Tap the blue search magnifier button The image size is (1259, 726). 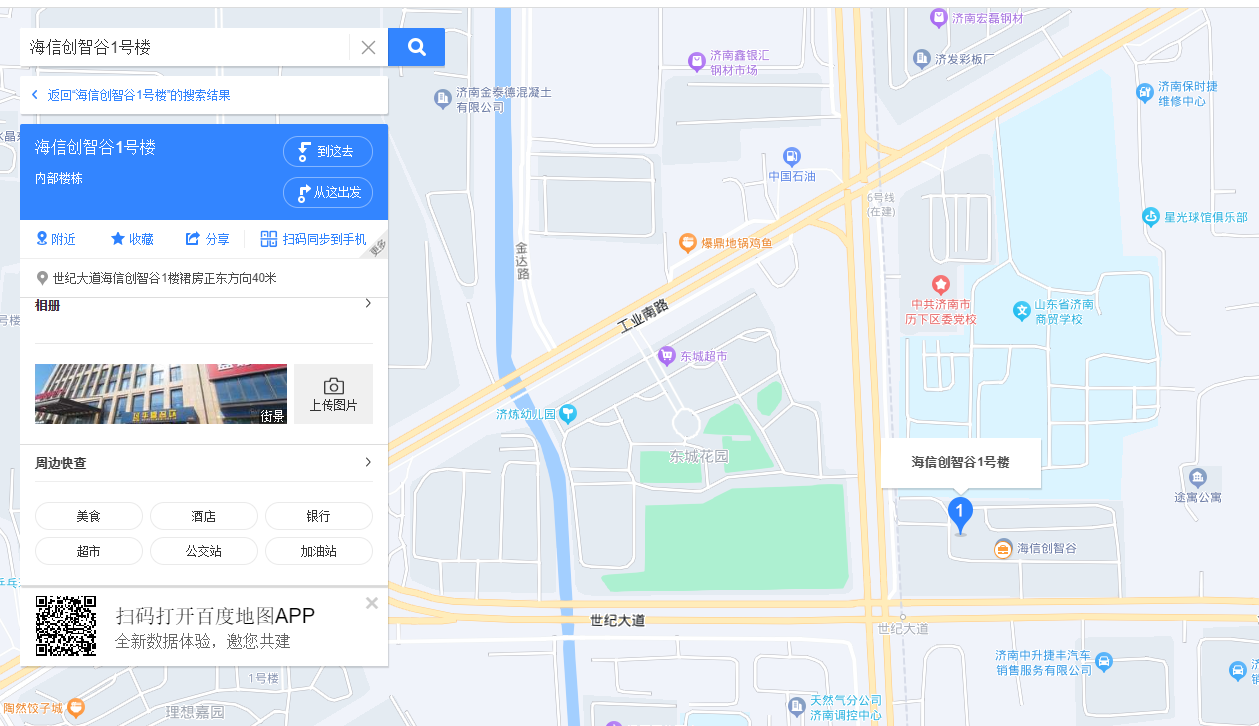[416, 47]
